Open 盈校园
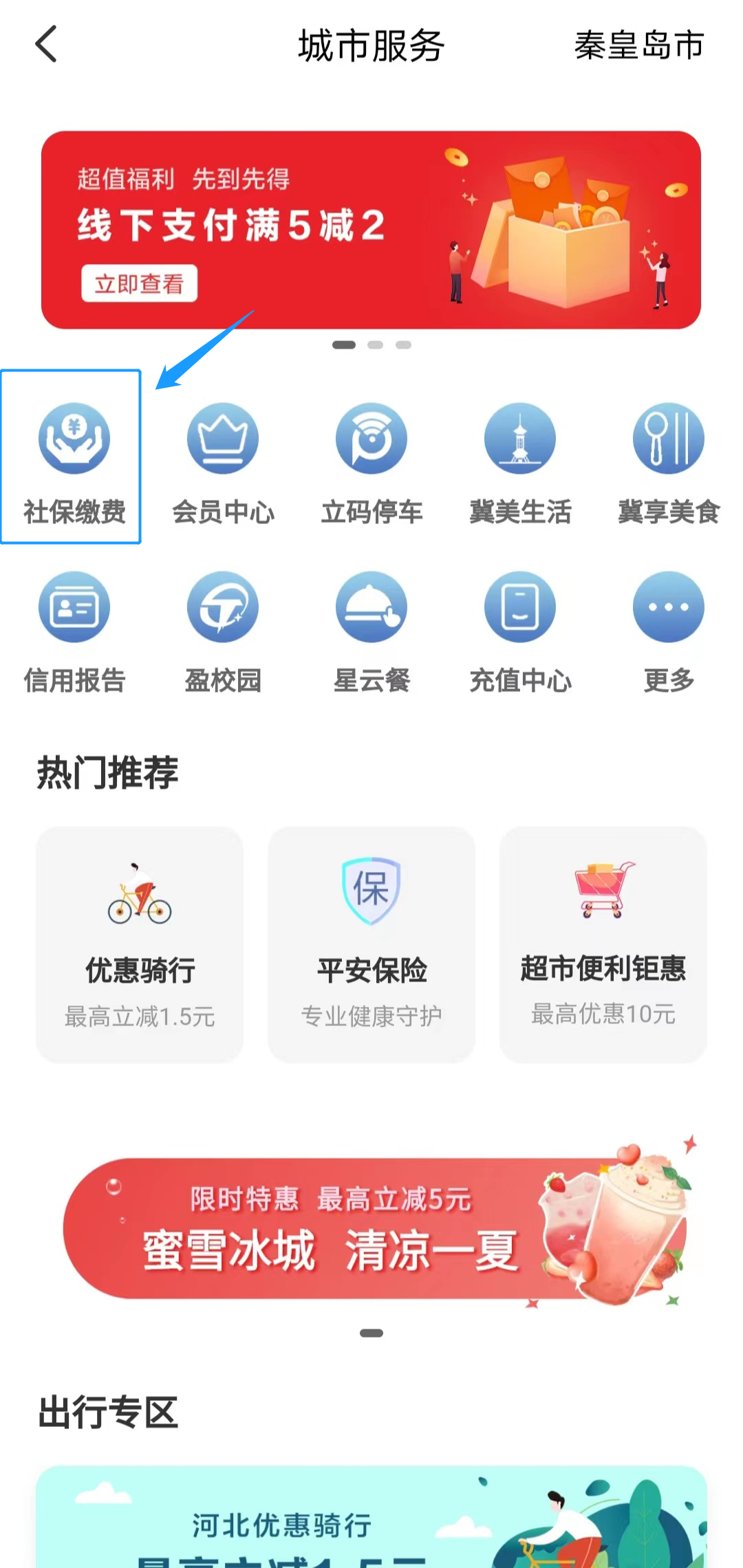The width and height of the screenshot is (743, 1568). pyautogui.click(x=223, y=629)
